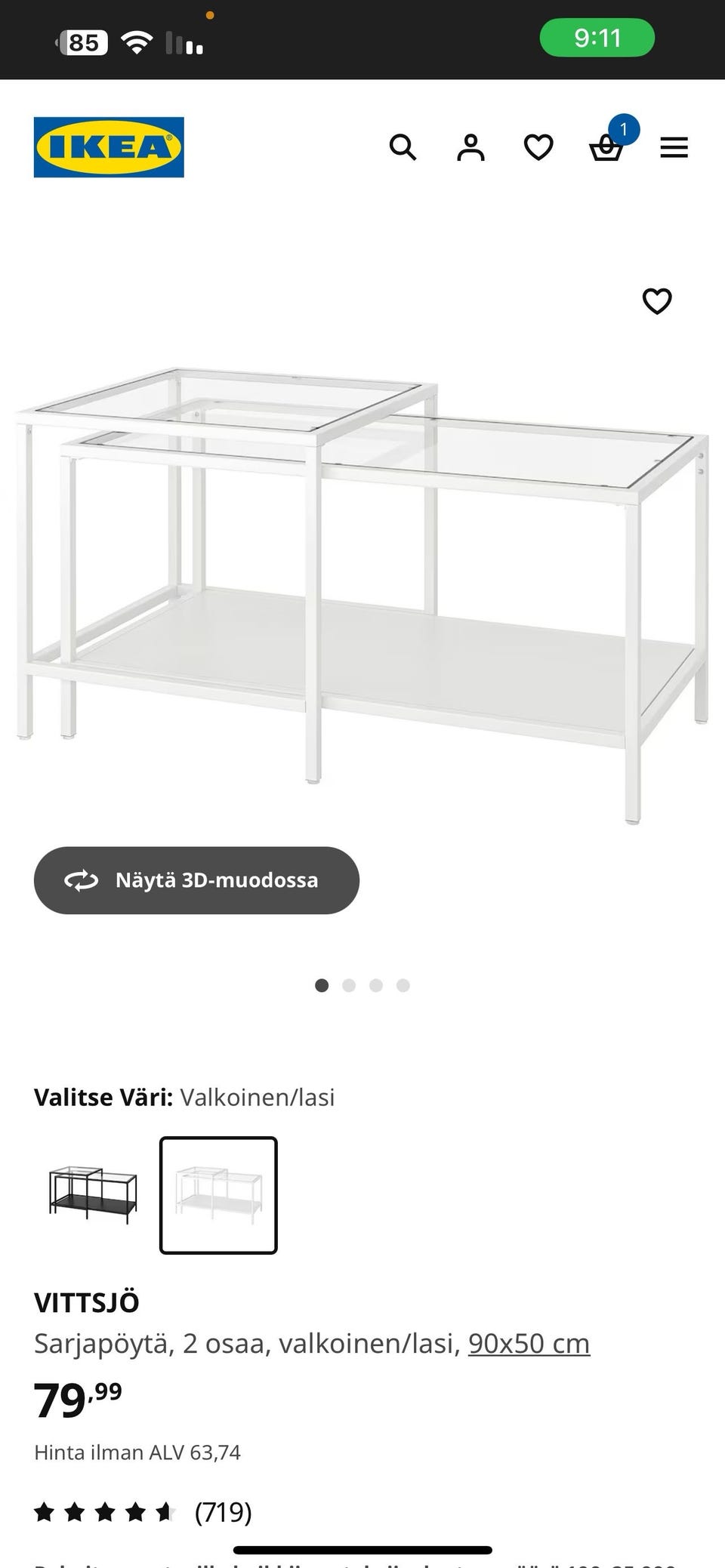Open reviews by tapping (719) rating link
The width and height of the screenshot is (725, 1568).
coord(223,1513)
